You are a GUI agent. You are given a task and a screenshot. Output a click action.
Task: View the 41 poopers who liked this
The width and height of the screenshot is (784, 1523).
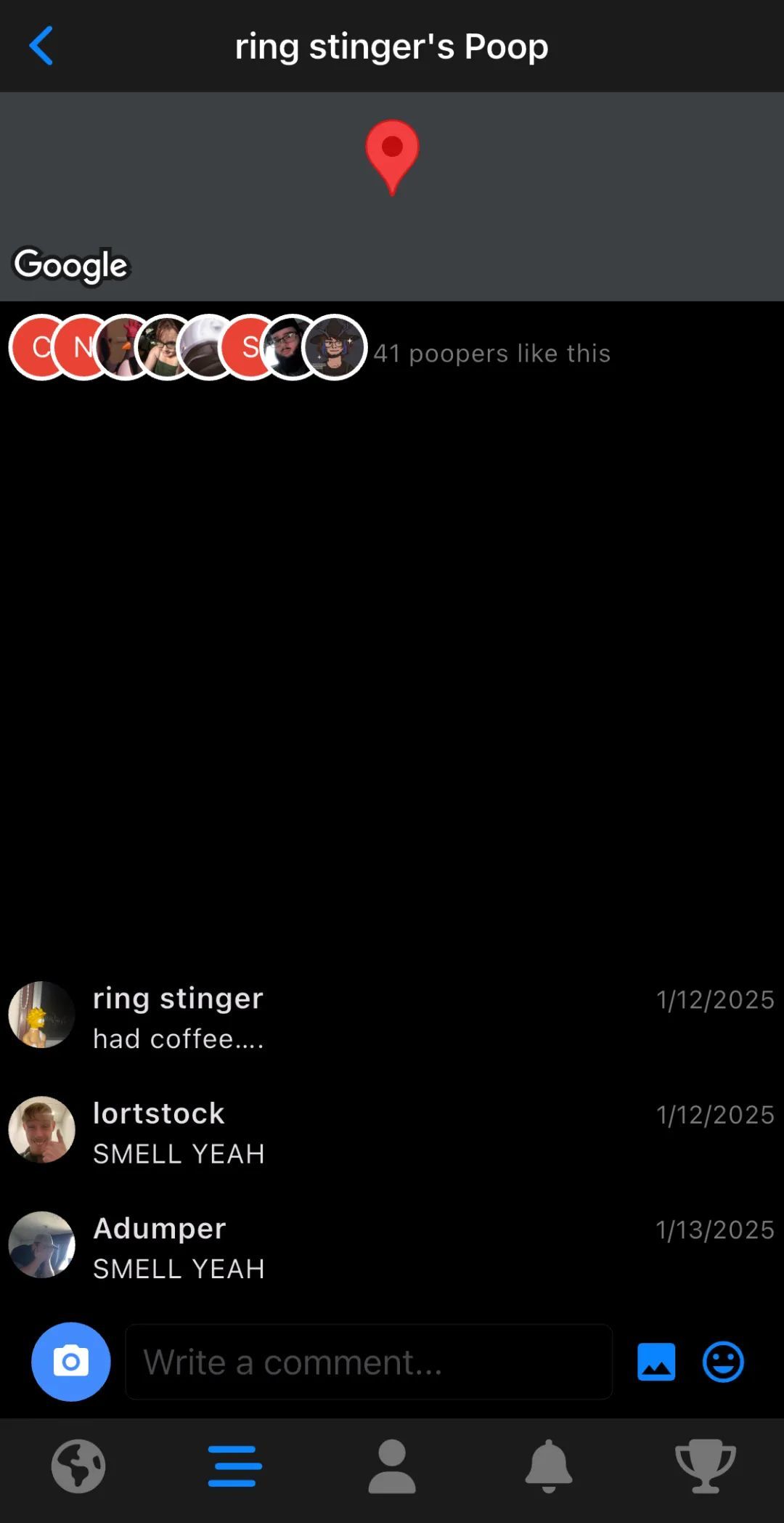[x=491, y=353]
